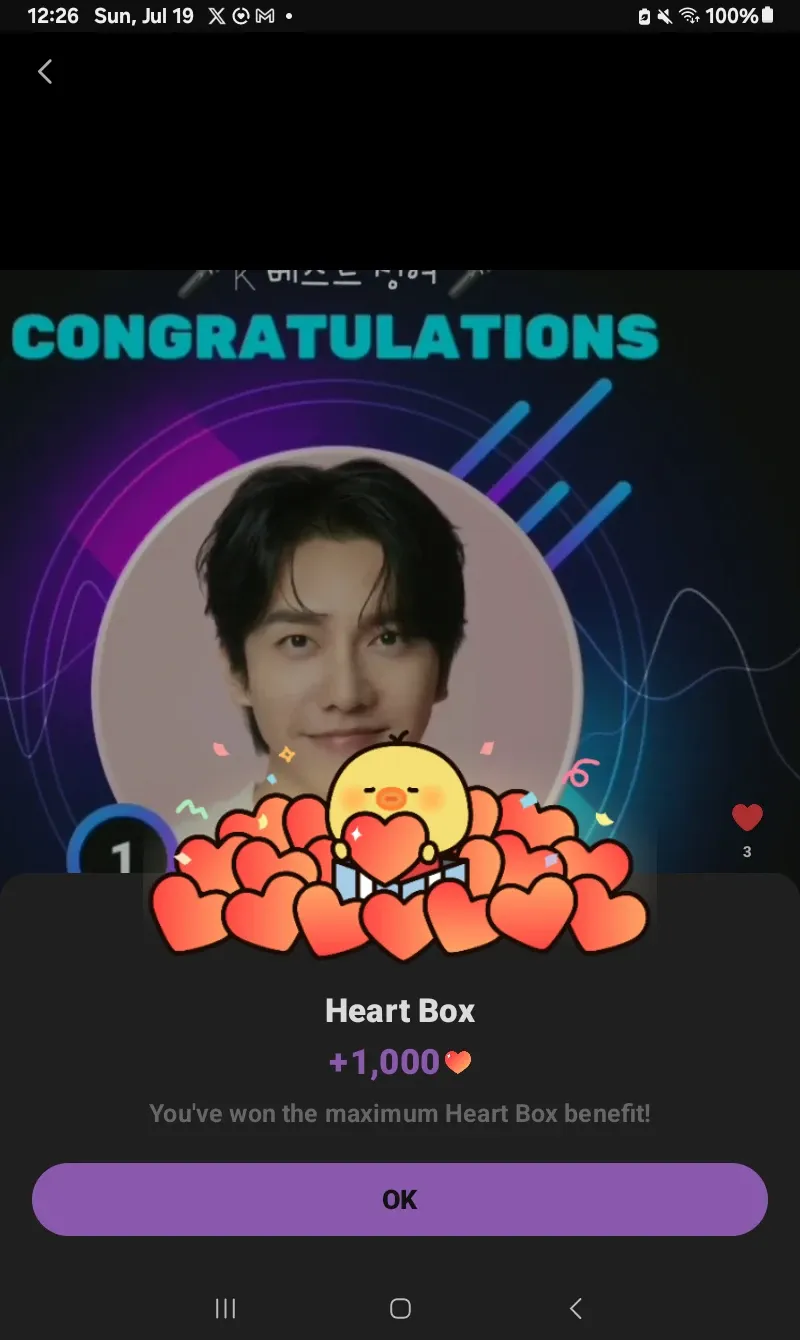Go back using the top-left arrow

point(45,71)
